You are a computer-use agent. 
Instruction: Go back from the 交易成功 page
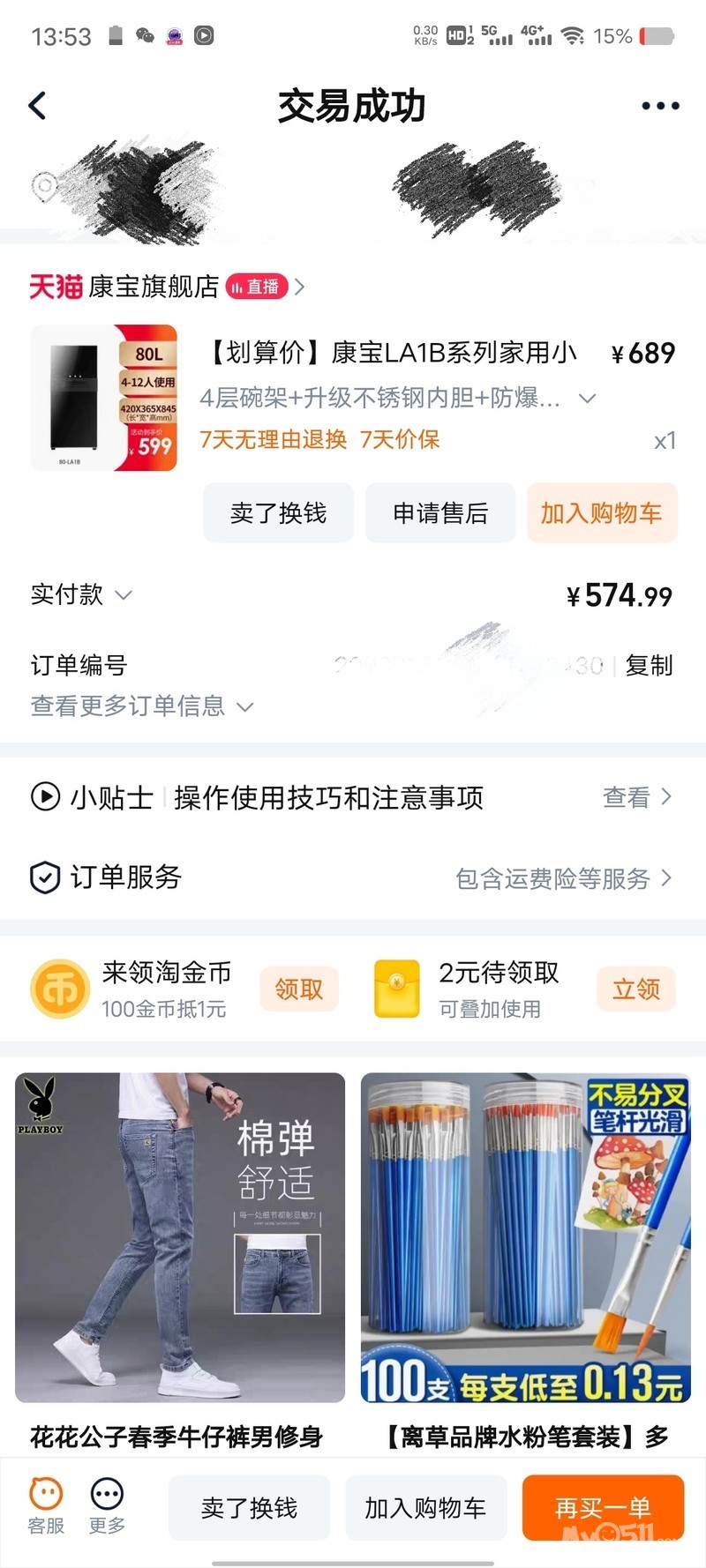pos(37,106)
